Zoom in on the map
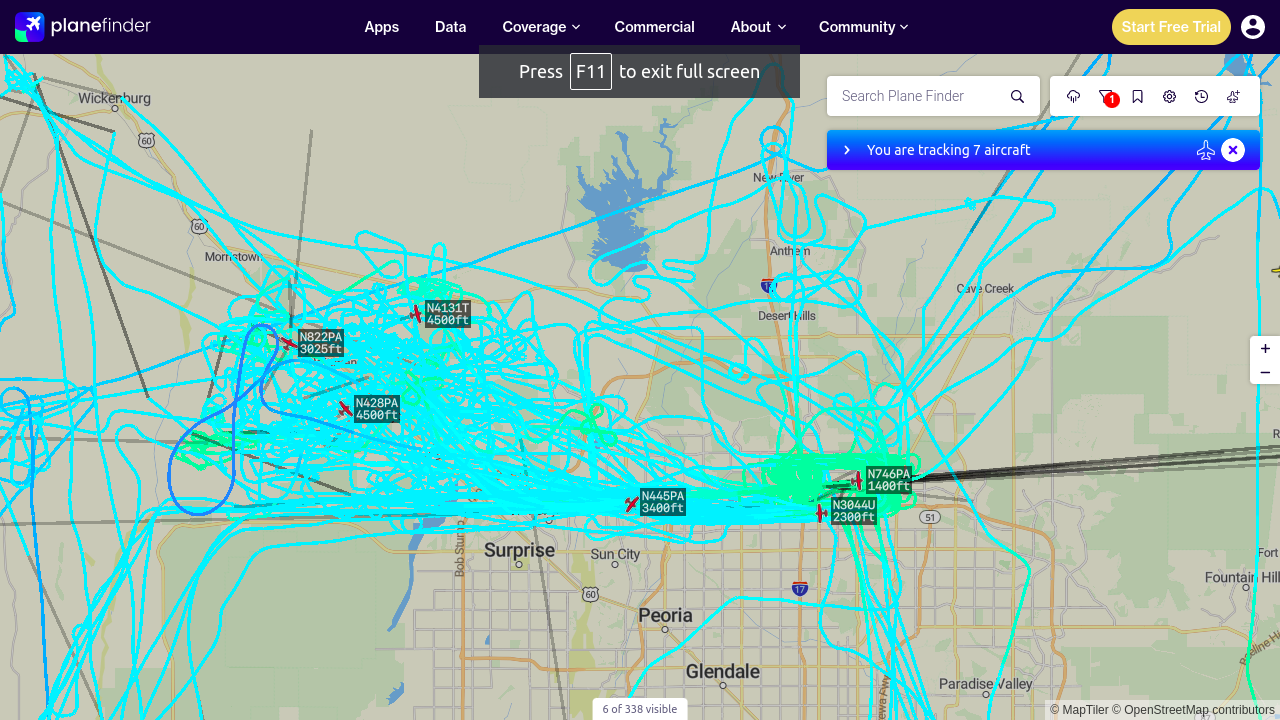Image resolution: width=1280 pixels, height=720 pixels. [x=1265, y=349]
